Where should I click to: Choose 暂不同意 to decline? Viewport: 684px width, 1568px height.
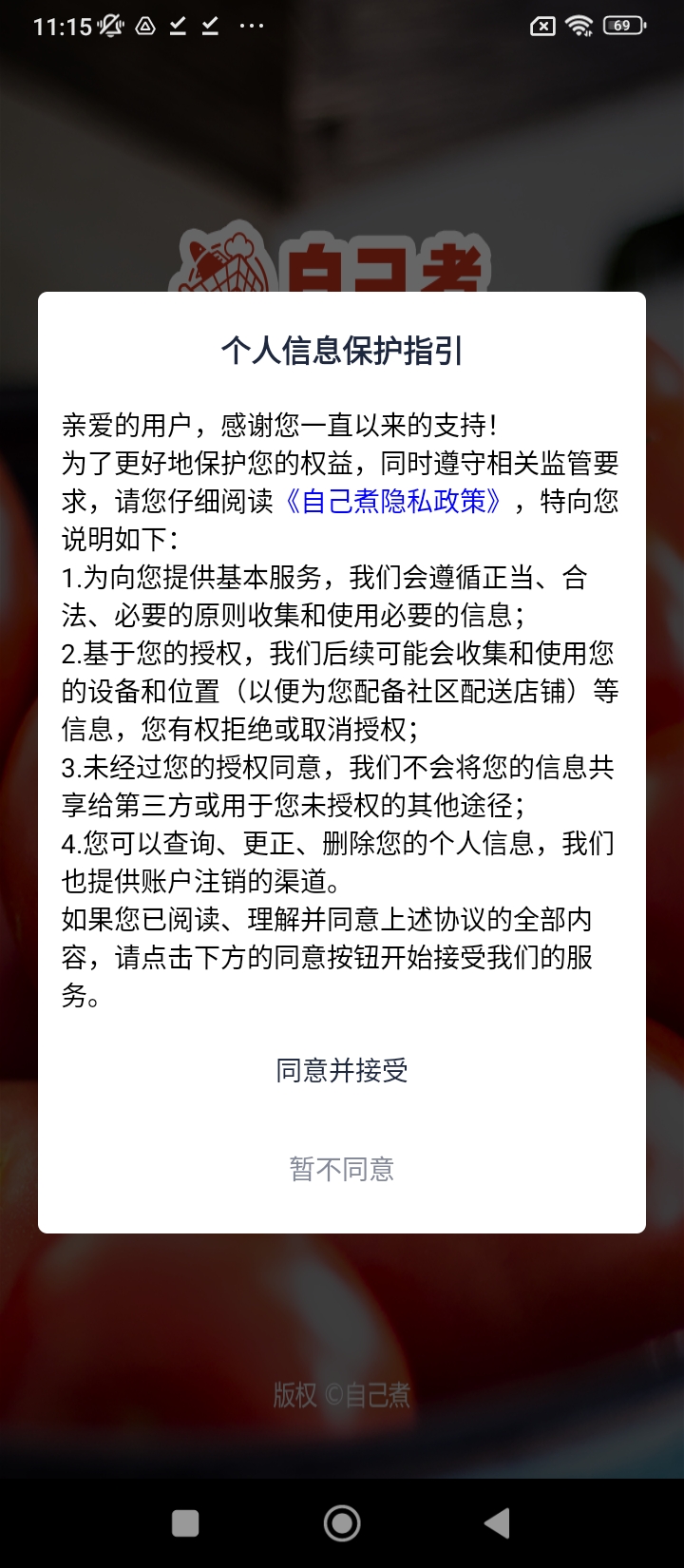[x=342, y=1169]
